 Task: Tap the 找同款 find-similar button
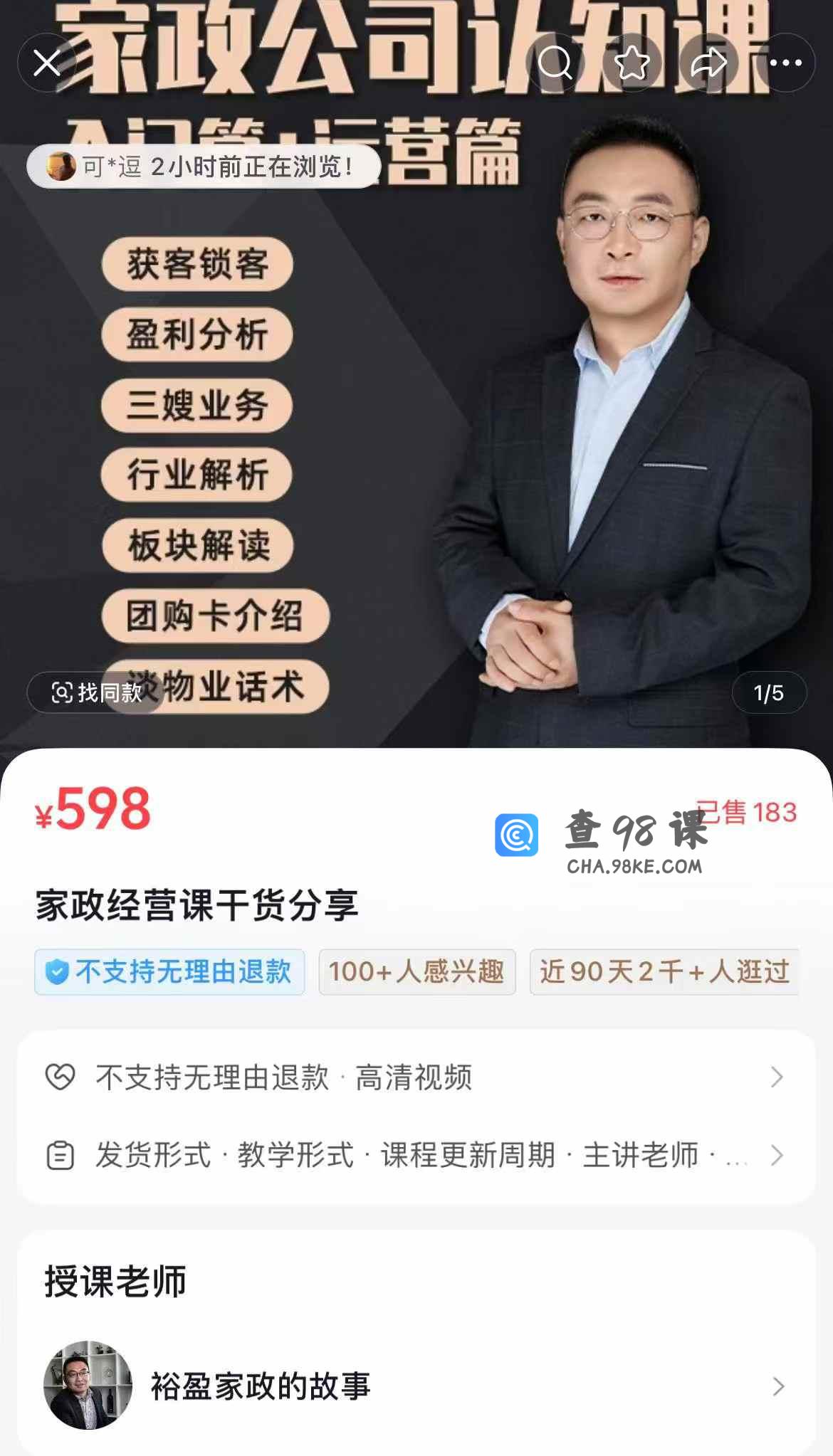coord(96,692)
